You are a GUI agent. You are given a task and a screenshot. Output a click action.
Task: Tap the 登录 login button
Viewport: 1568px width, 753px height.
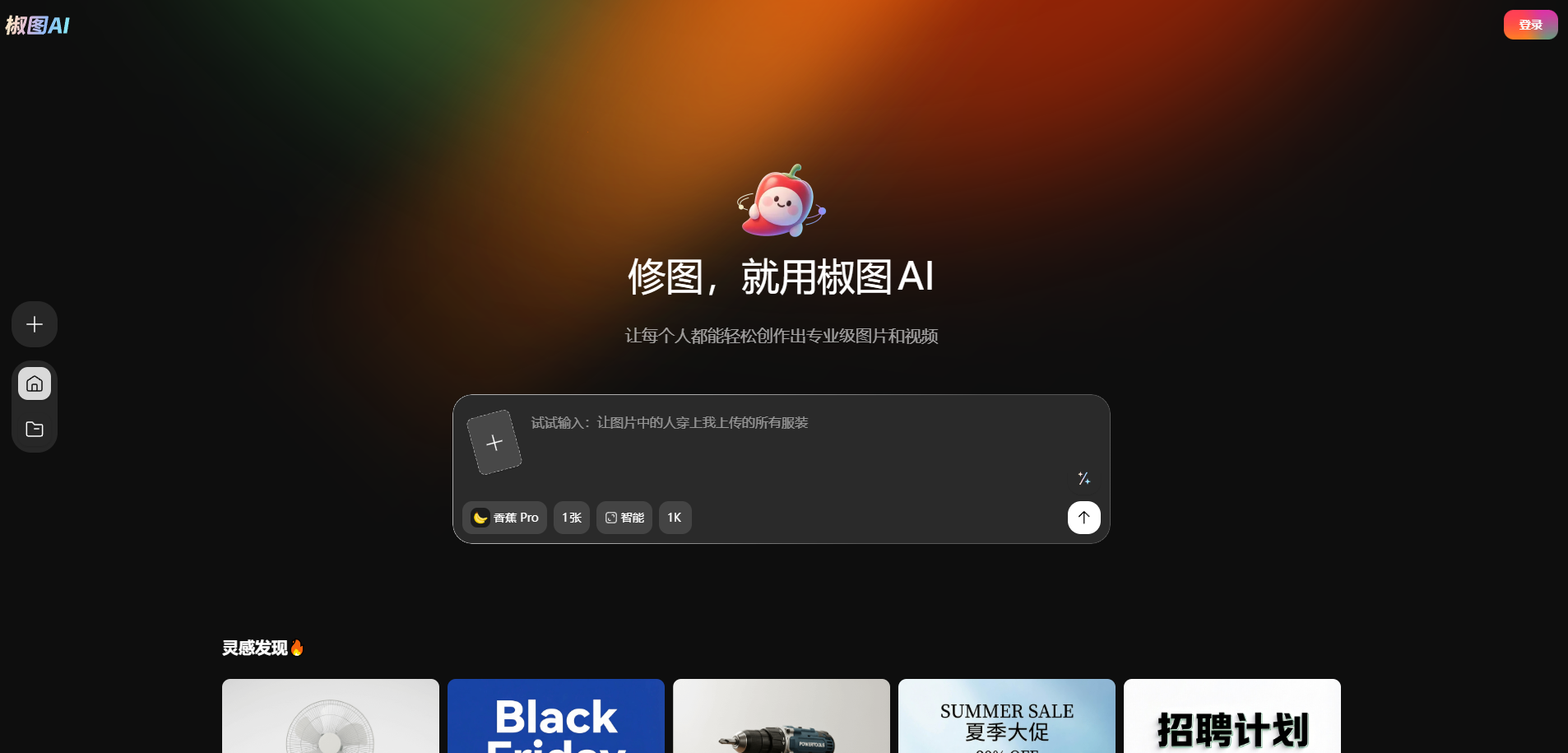1530,25
